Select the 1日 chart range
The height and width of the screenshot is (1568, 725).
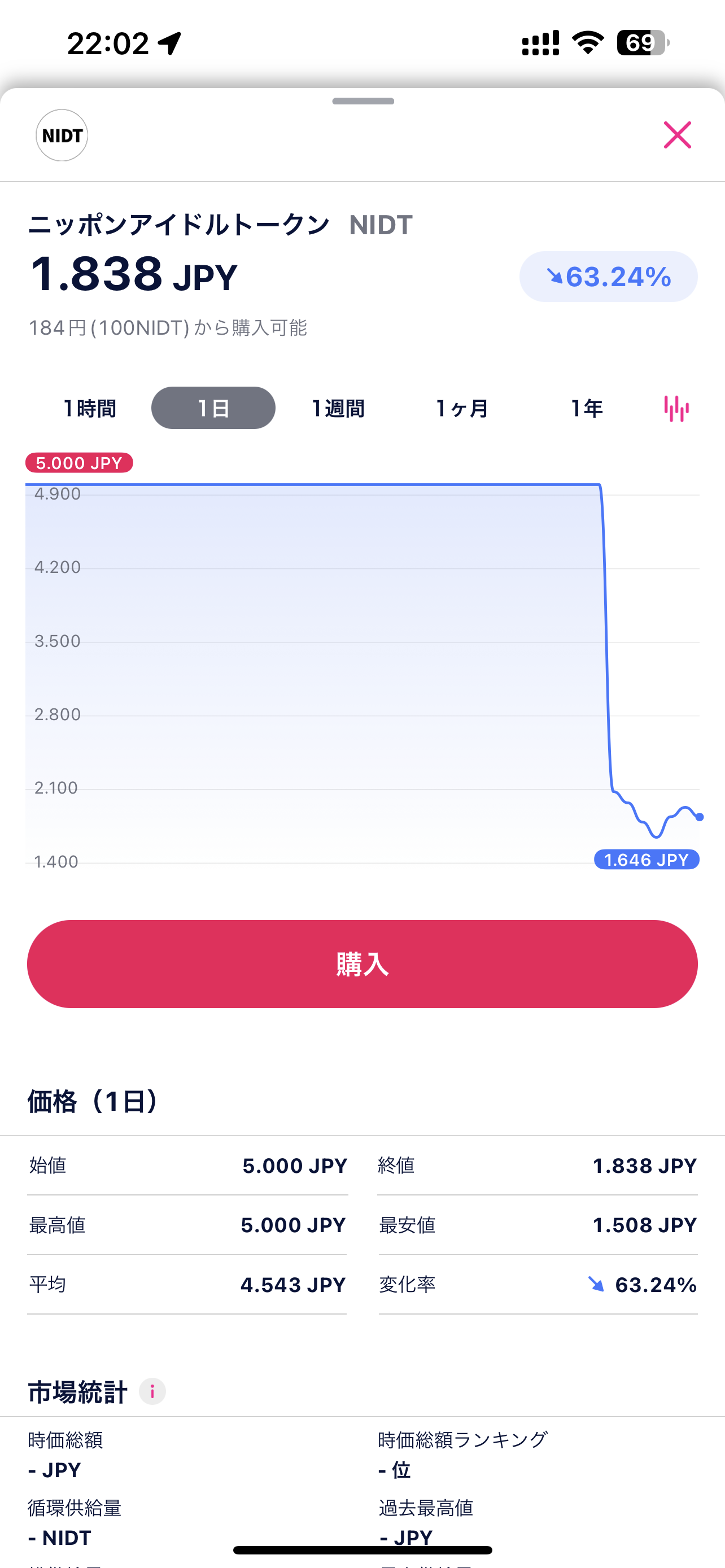[213, 408]
